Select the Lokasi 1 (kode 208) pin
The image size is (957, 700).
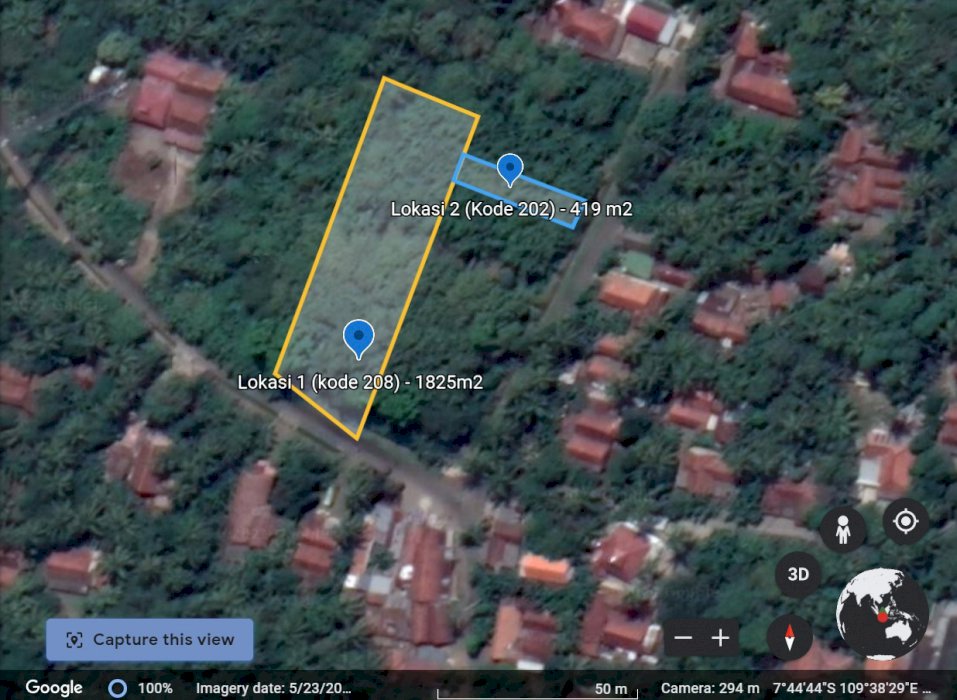[x=358, y=338]
